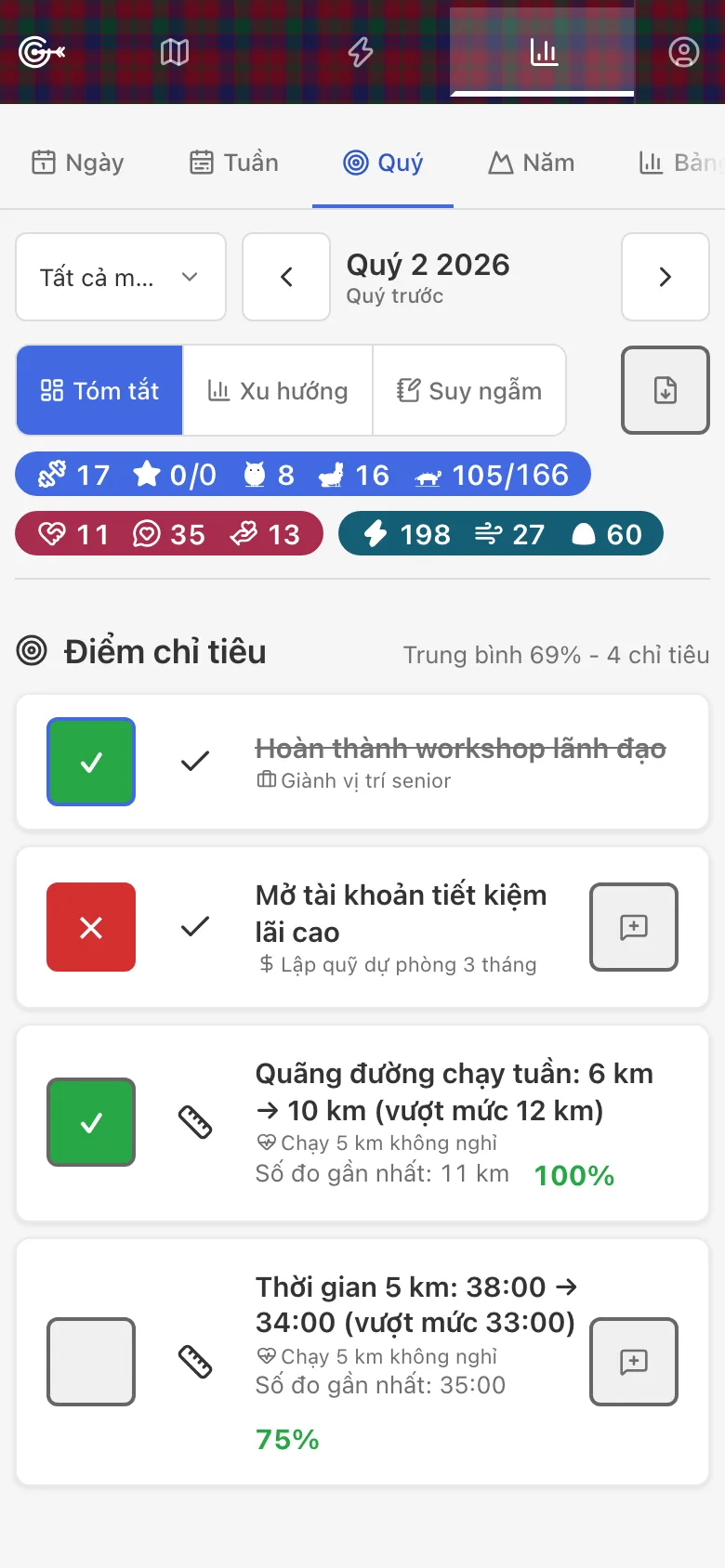Add a note to Thời gian 5 km target
Screen dimensions: 725x1568
coord(634,1362)
